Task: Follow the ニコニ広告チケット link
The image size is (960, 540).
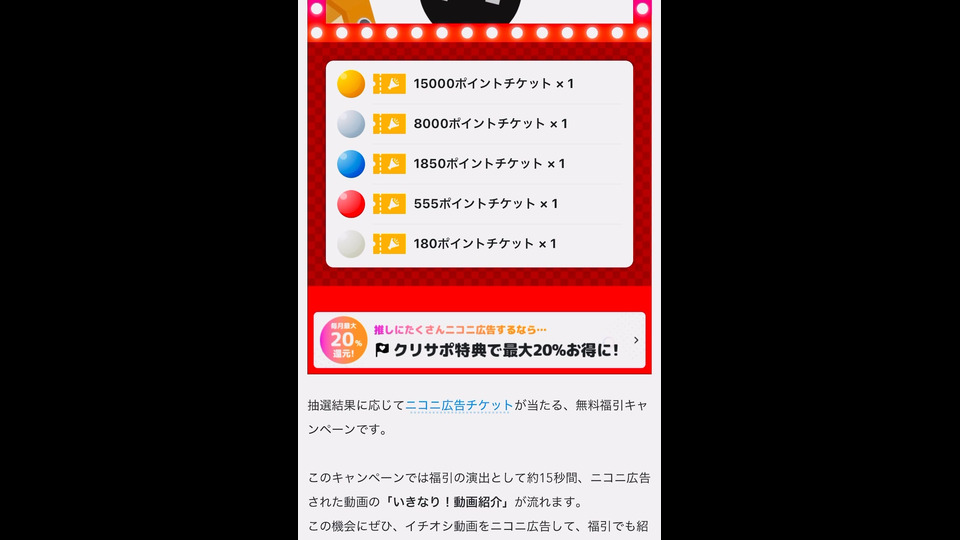Action: (x=459, y=405)
